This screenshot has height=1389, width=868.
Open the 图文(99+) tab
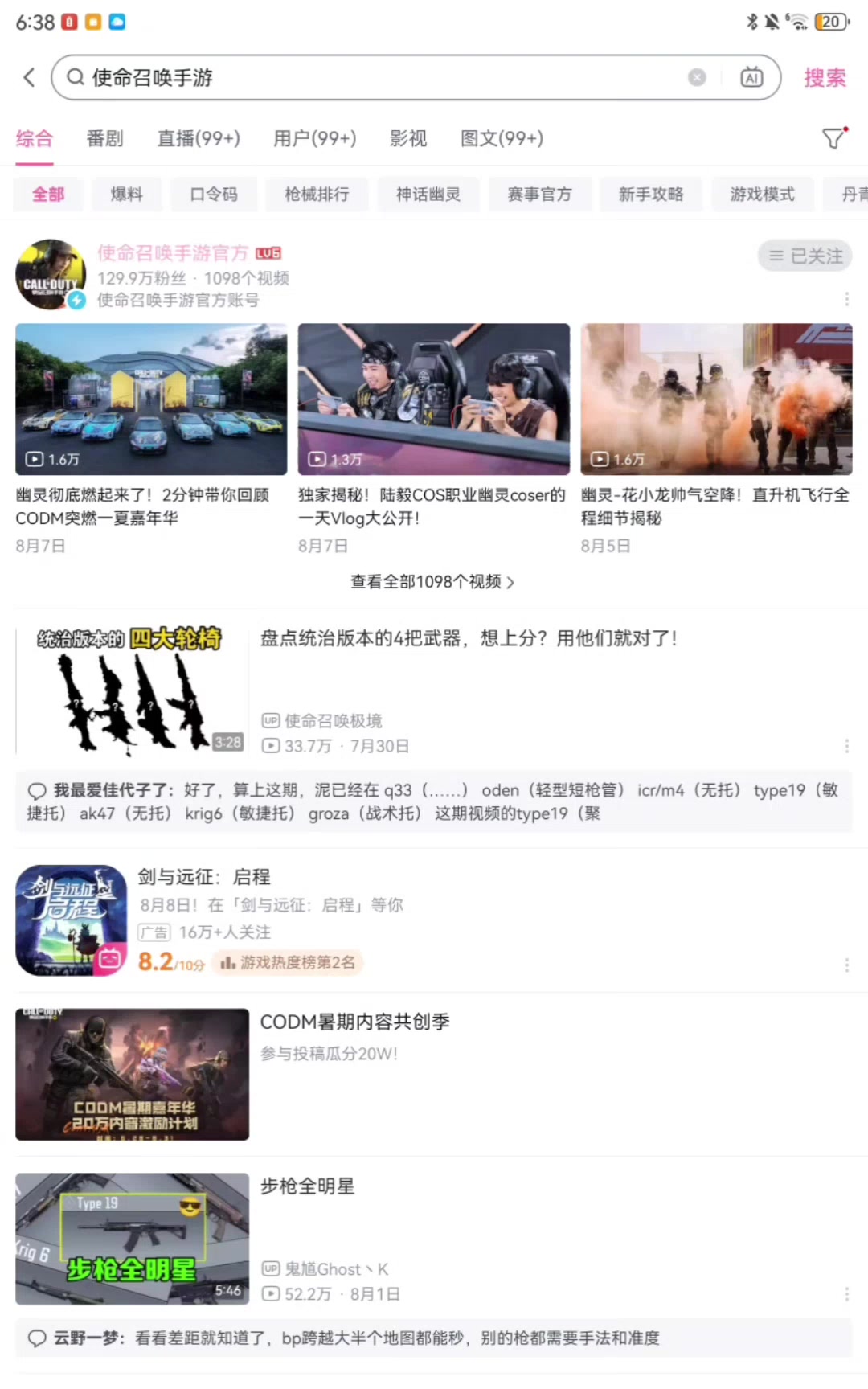502,138
